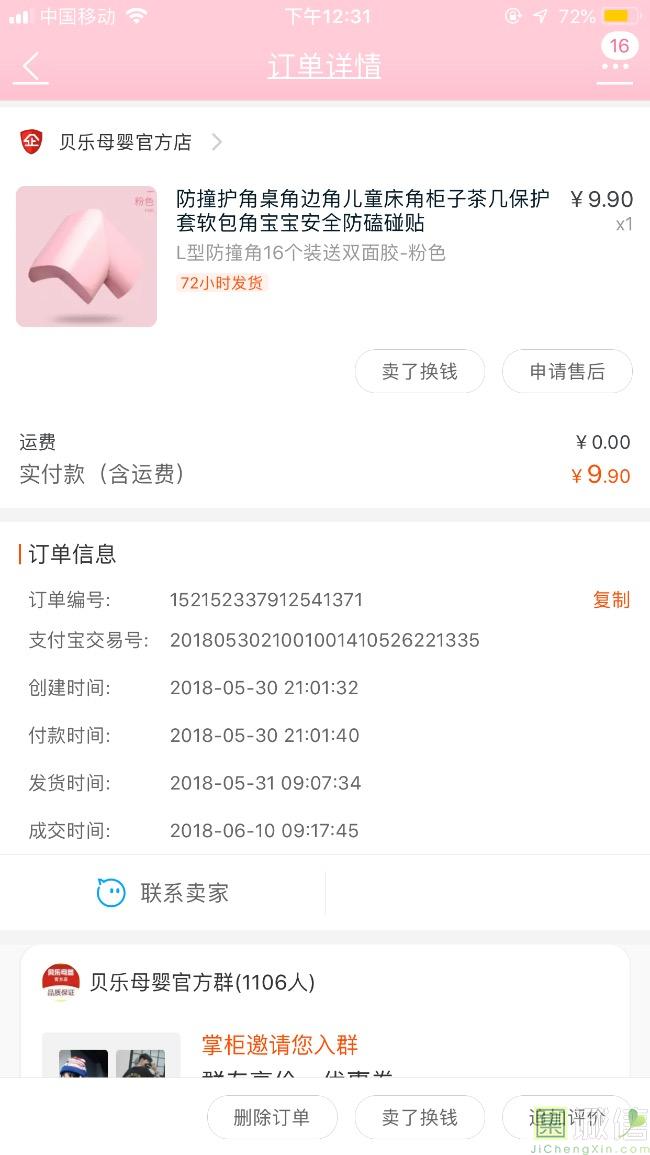Viewport: 650px width, 1155px height.
Task: View the 防撞护角 product in this order
Action: (x=362, y=211)
